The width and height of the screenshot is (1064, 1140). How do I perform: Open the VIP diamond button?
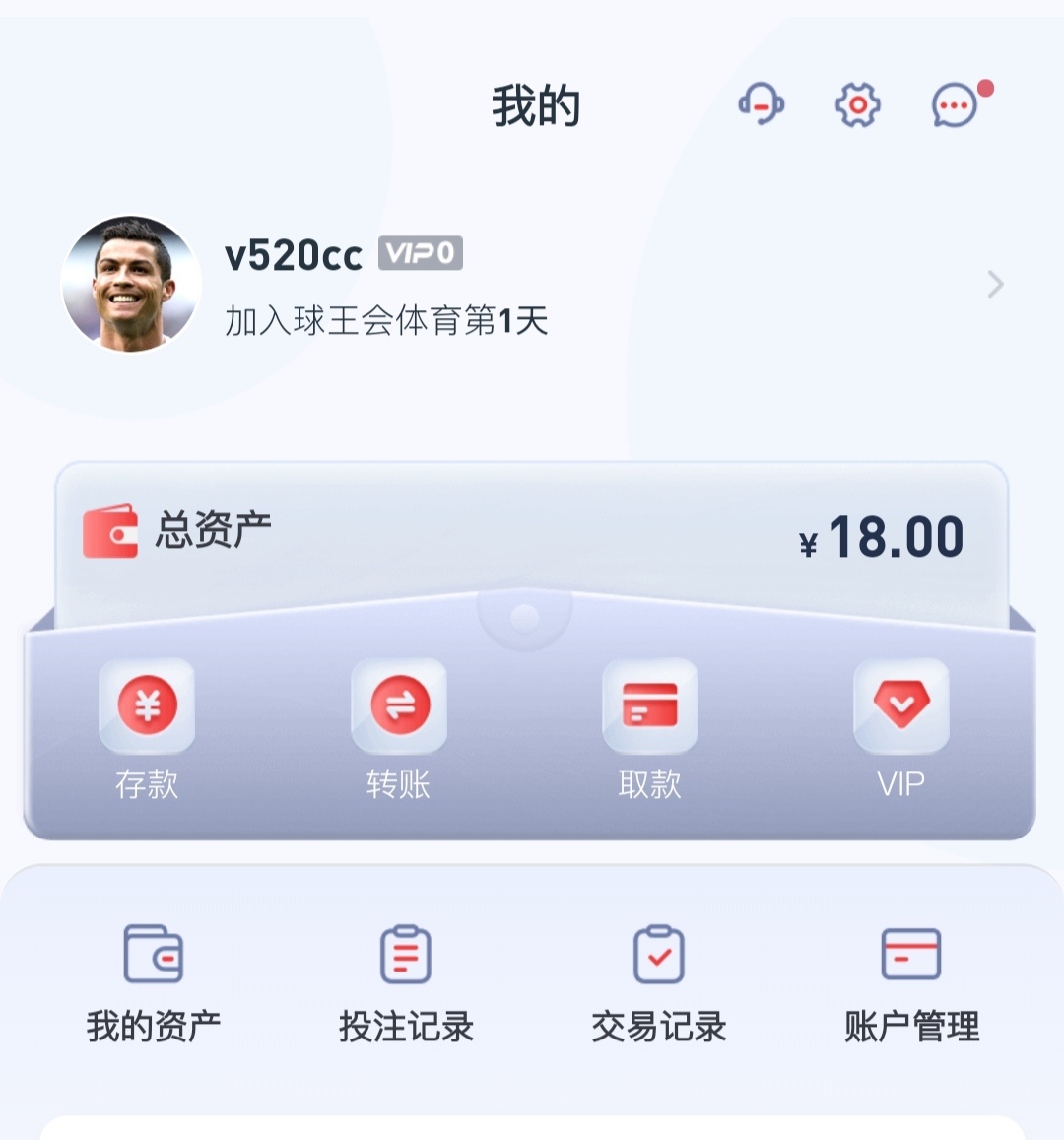[x=901, y=729]
